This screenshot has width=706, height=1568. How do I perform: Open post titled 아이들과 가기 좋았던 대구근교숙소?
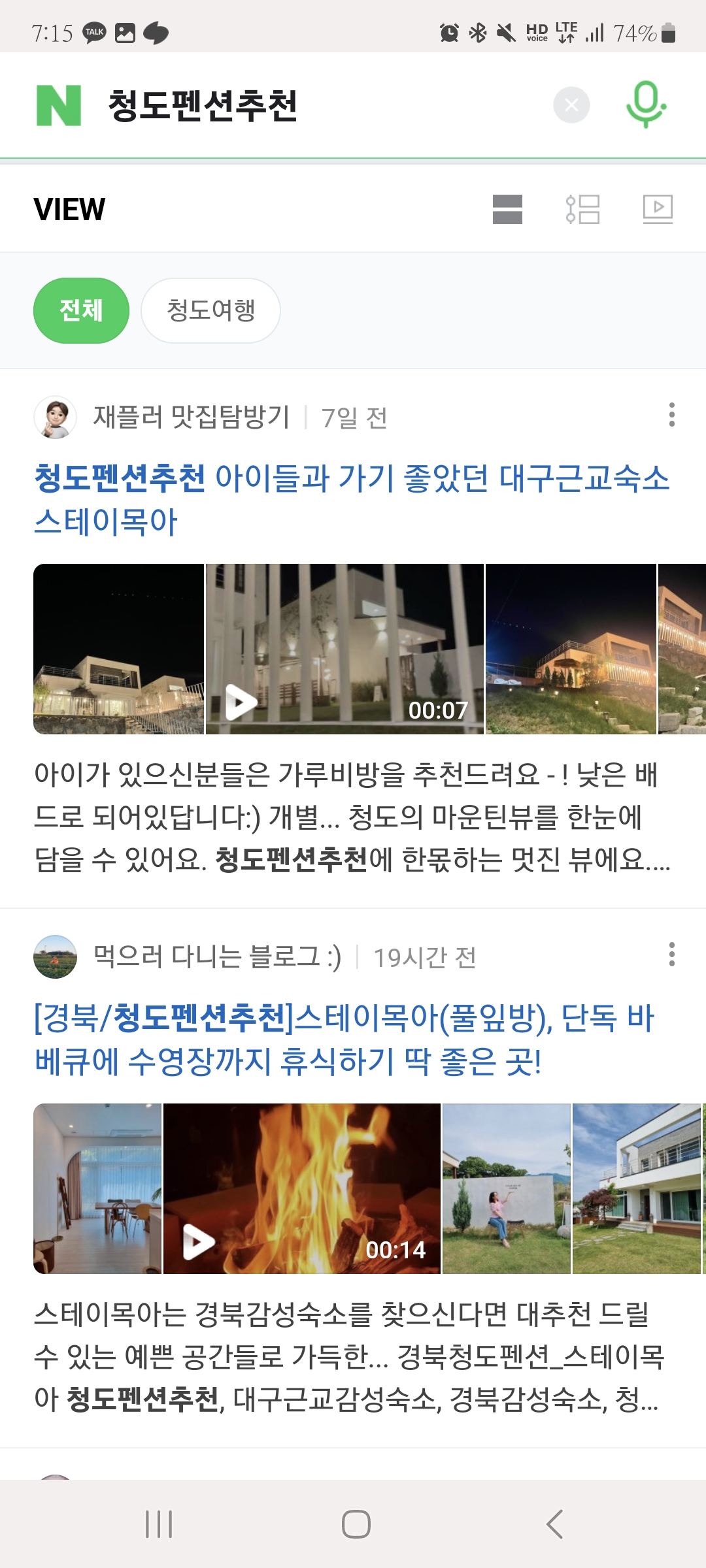tap(352, 500)
